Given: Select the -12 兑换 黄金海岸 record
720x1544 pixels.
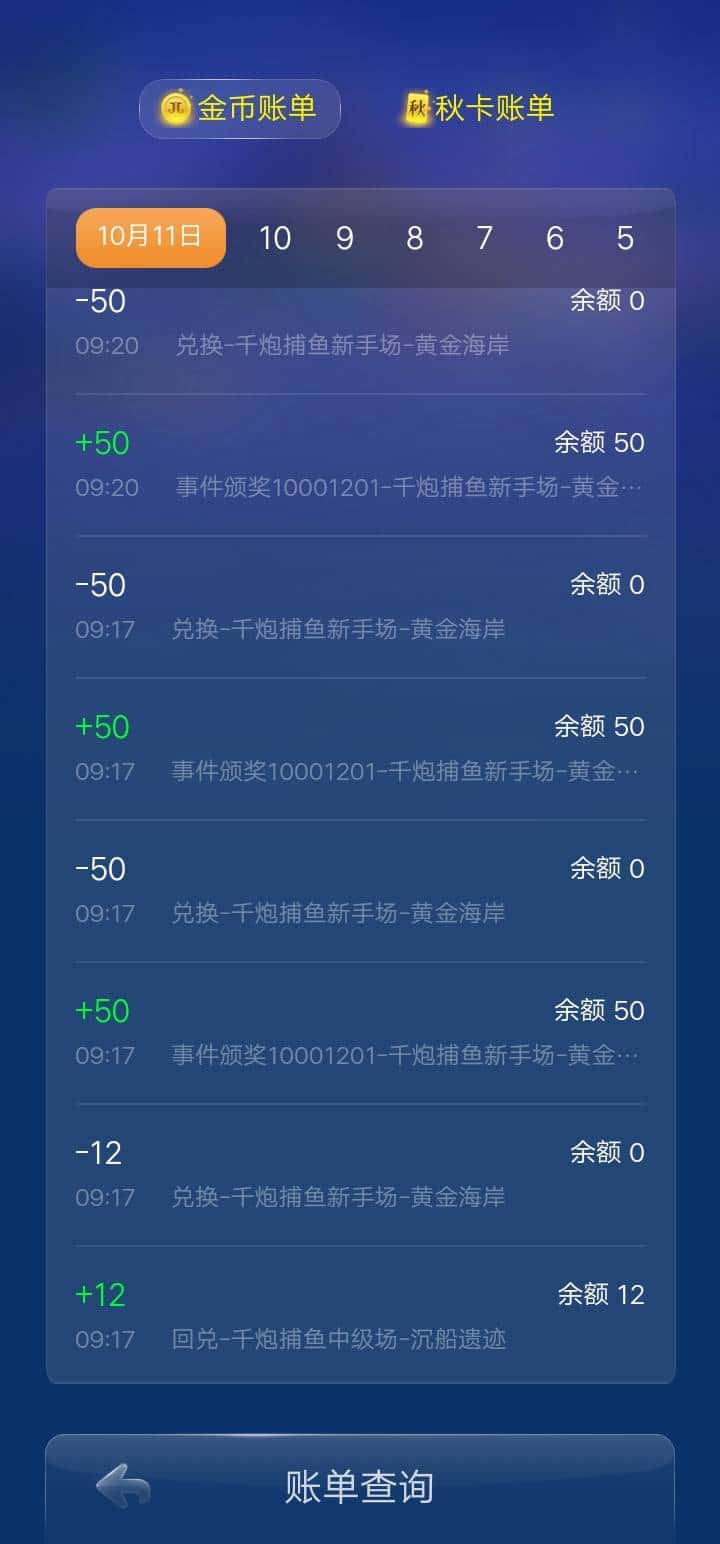Looking at the screenshot, I should coord(360,1173).
